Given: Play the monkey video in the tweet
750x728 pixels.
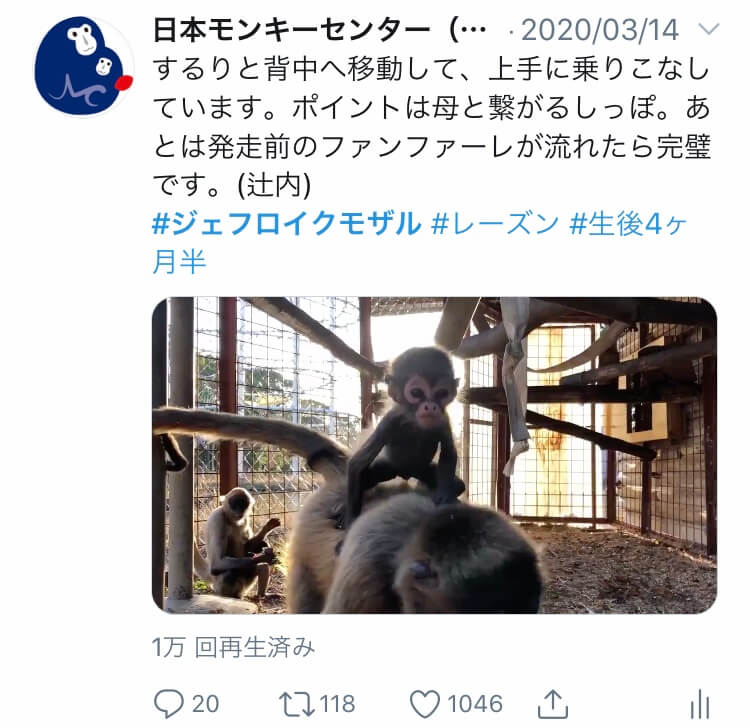Looking at the screenshot, I should [434, 455].
